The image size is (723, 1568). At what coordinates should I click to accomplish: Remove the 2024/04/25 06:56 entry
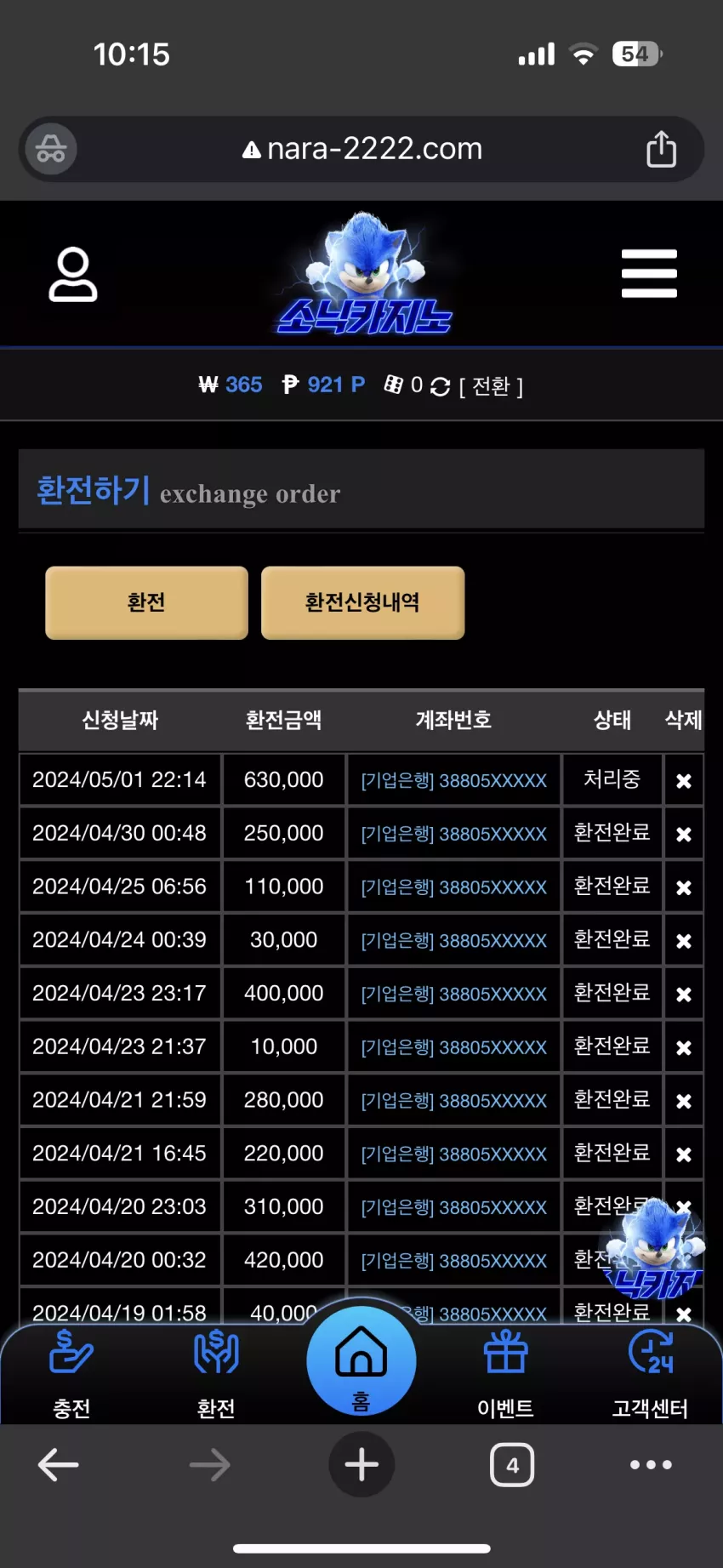pos(683,887)
